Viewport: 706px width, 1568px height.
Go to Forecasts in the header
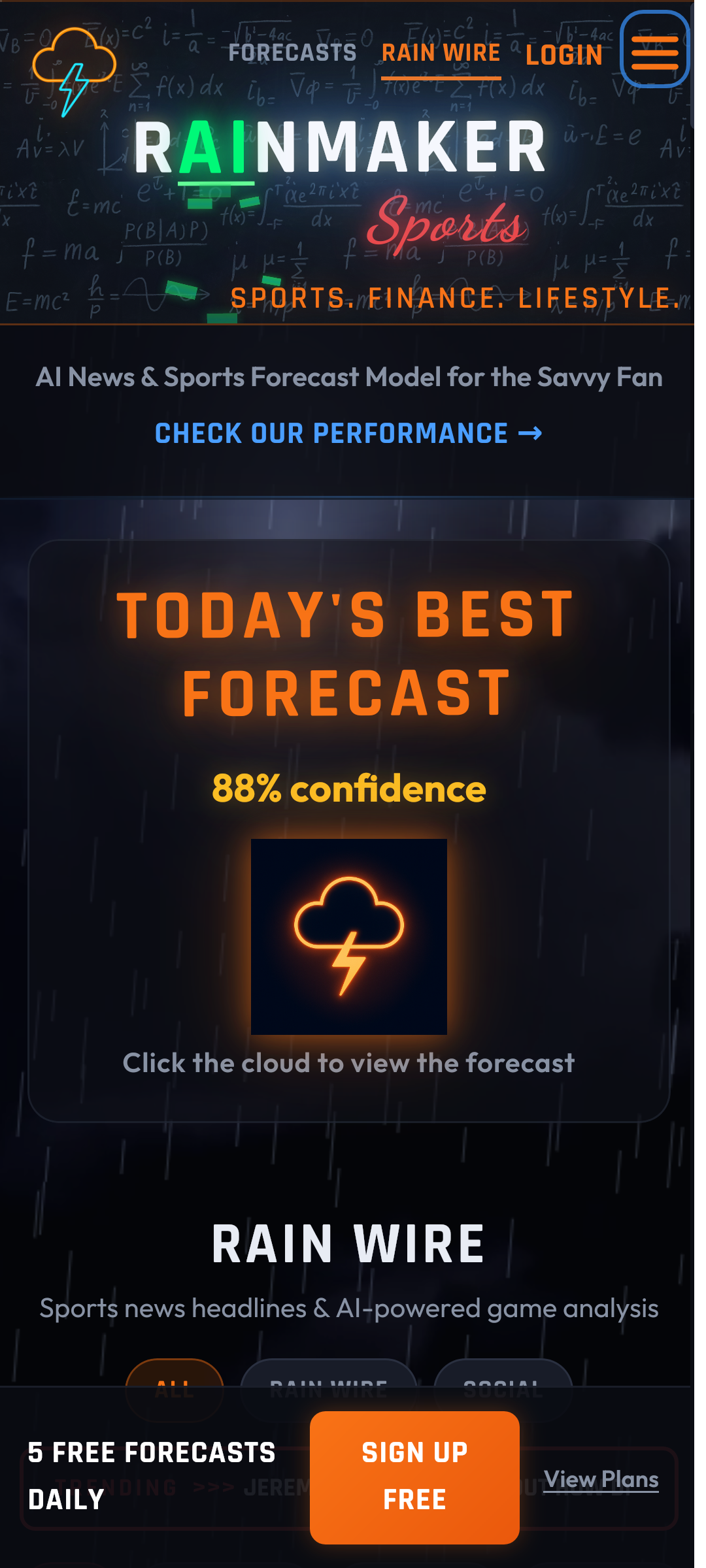pos(292,53)
